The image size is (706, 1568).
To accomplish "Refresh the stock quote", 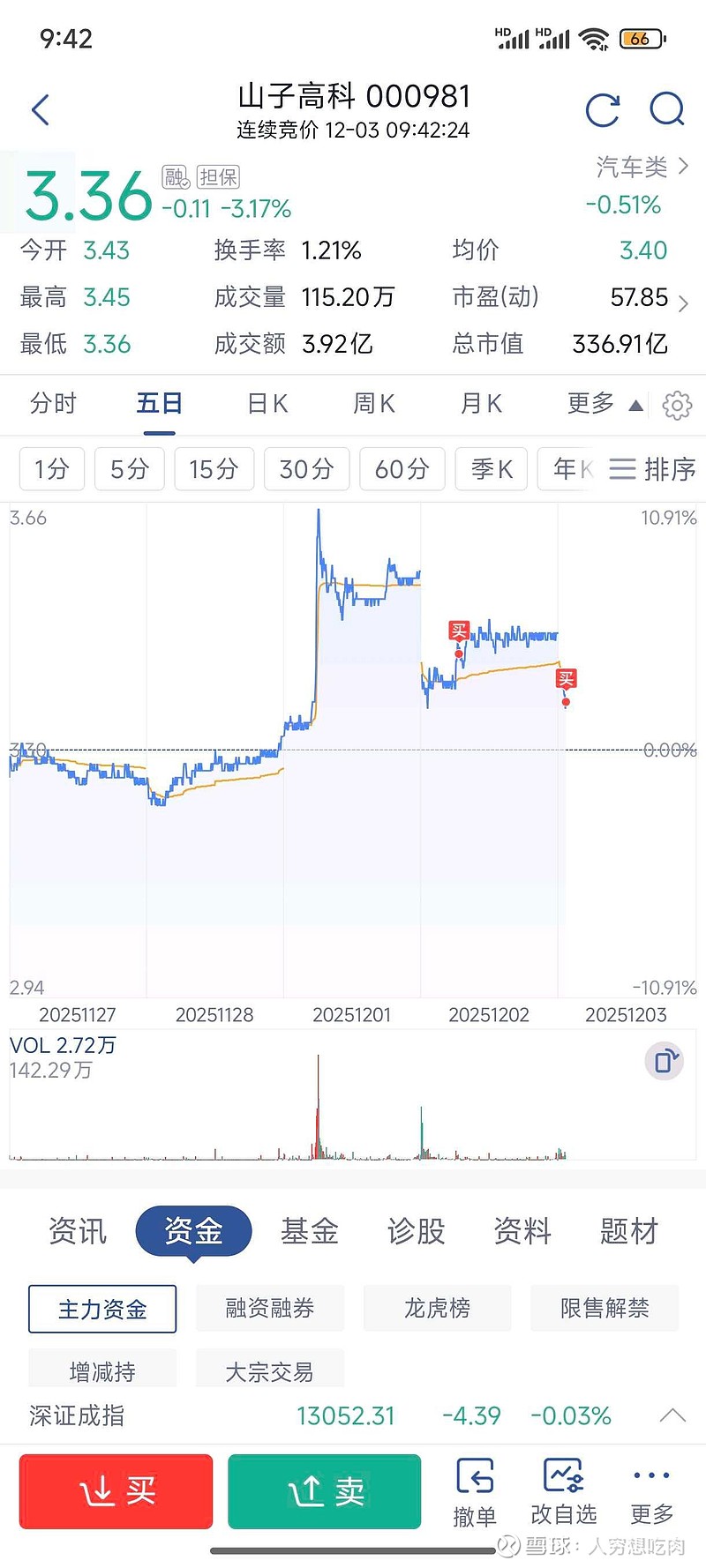I will pos(603,110).
